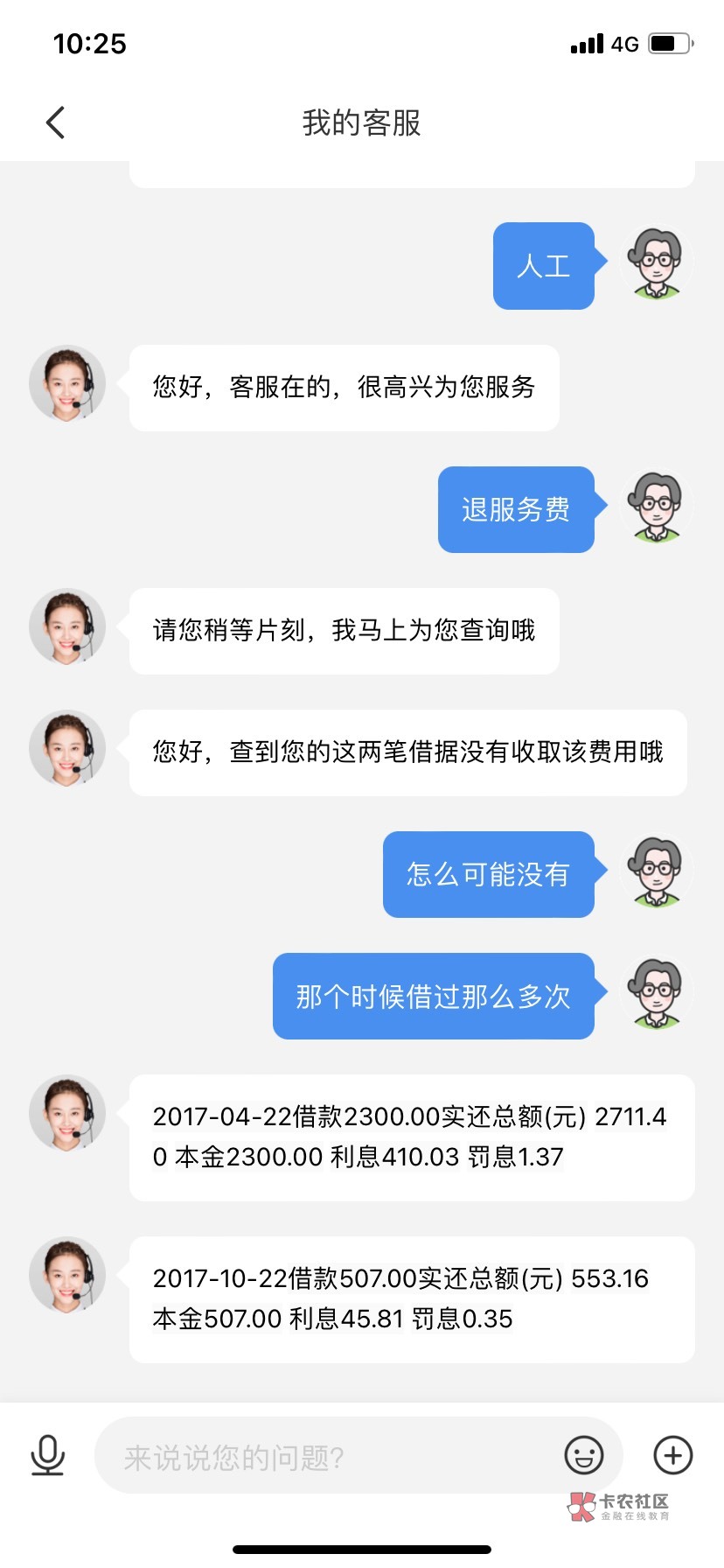Tap the 那个时候借过那么多次 message bubble
The width and height of the screenshot is (724, 1568).
(433, 996)
